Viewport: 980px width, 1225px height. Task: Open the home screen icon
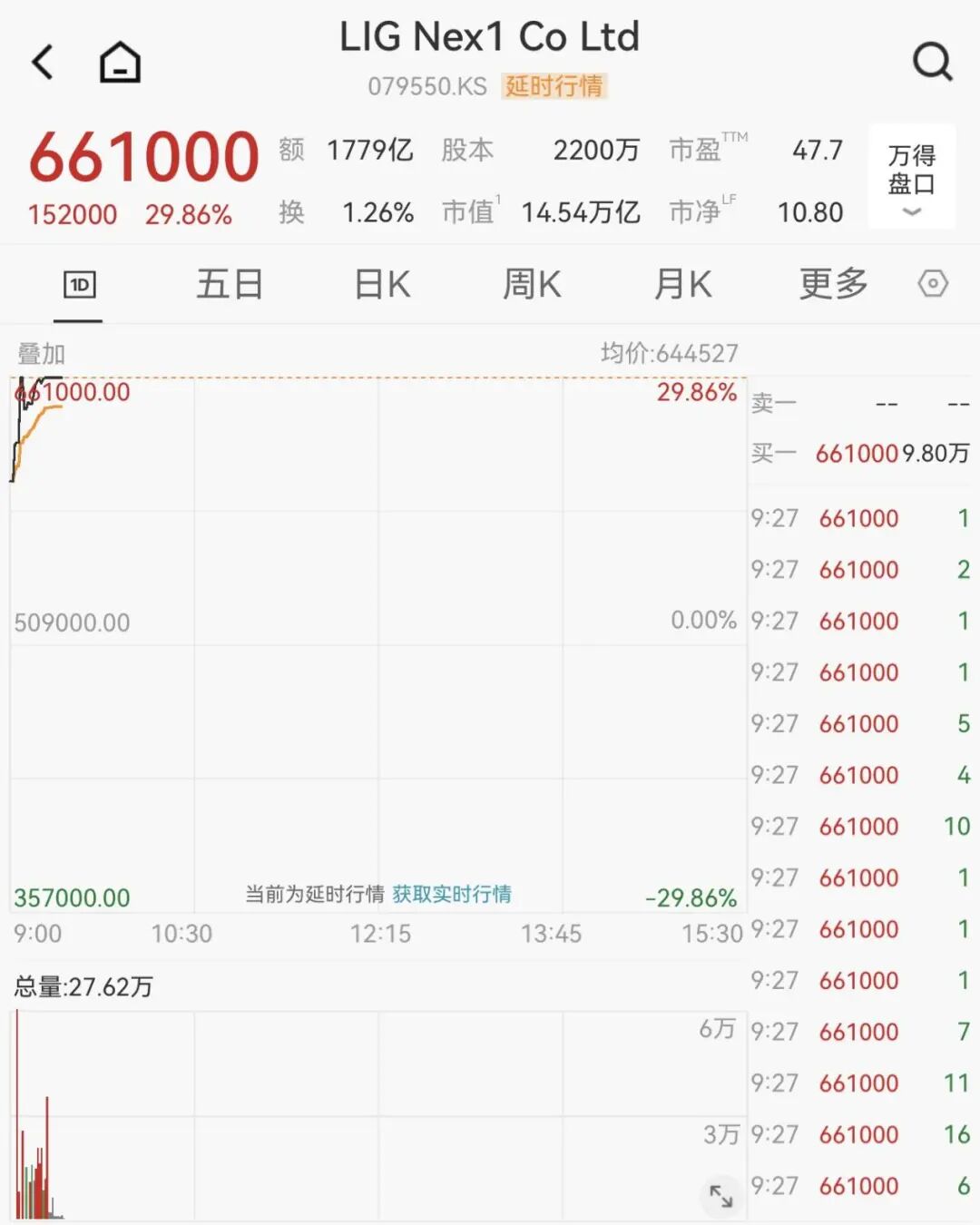point(119,62)
